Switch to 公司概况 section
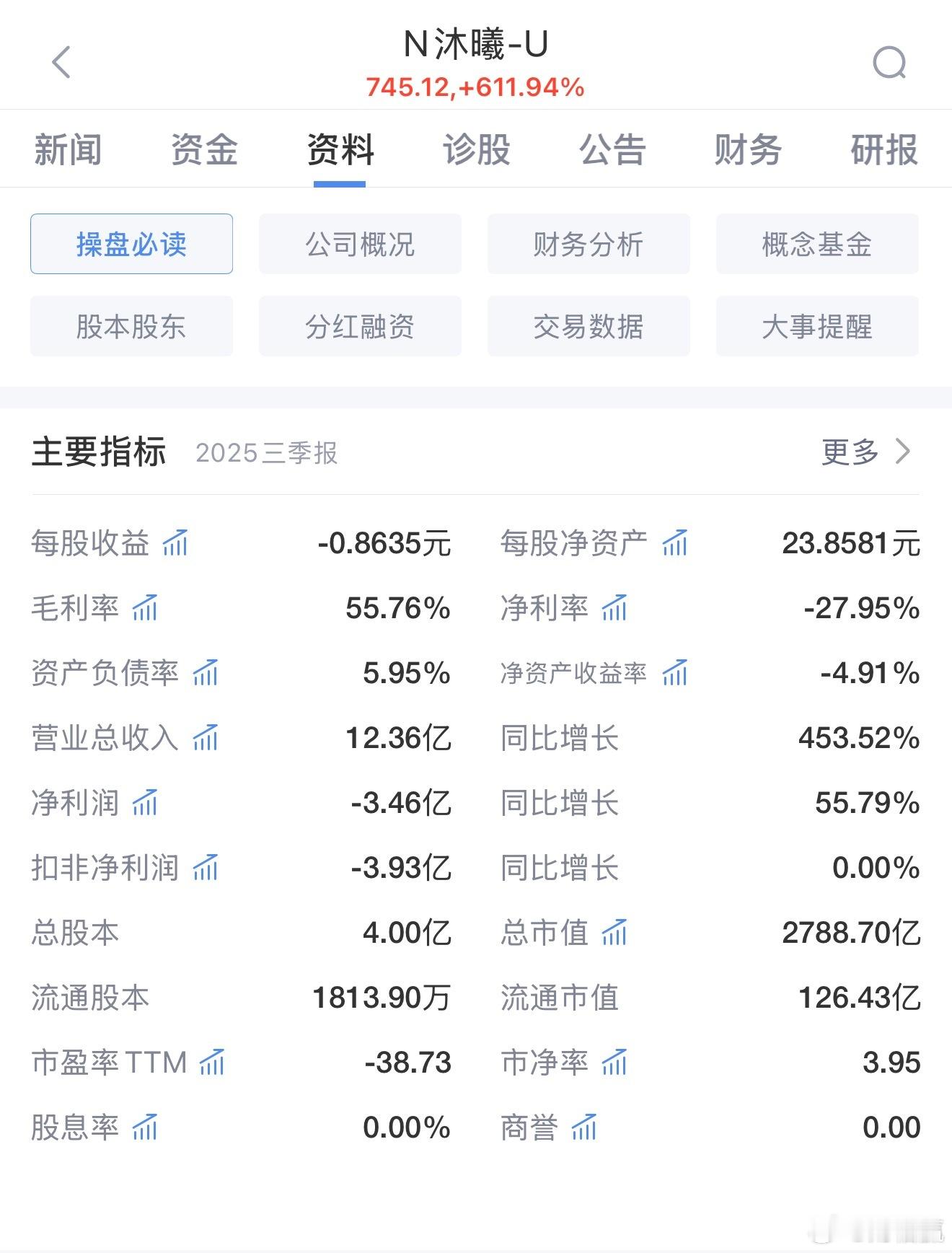This screenshot has width=952, height=1253. [x=360, y=245]
